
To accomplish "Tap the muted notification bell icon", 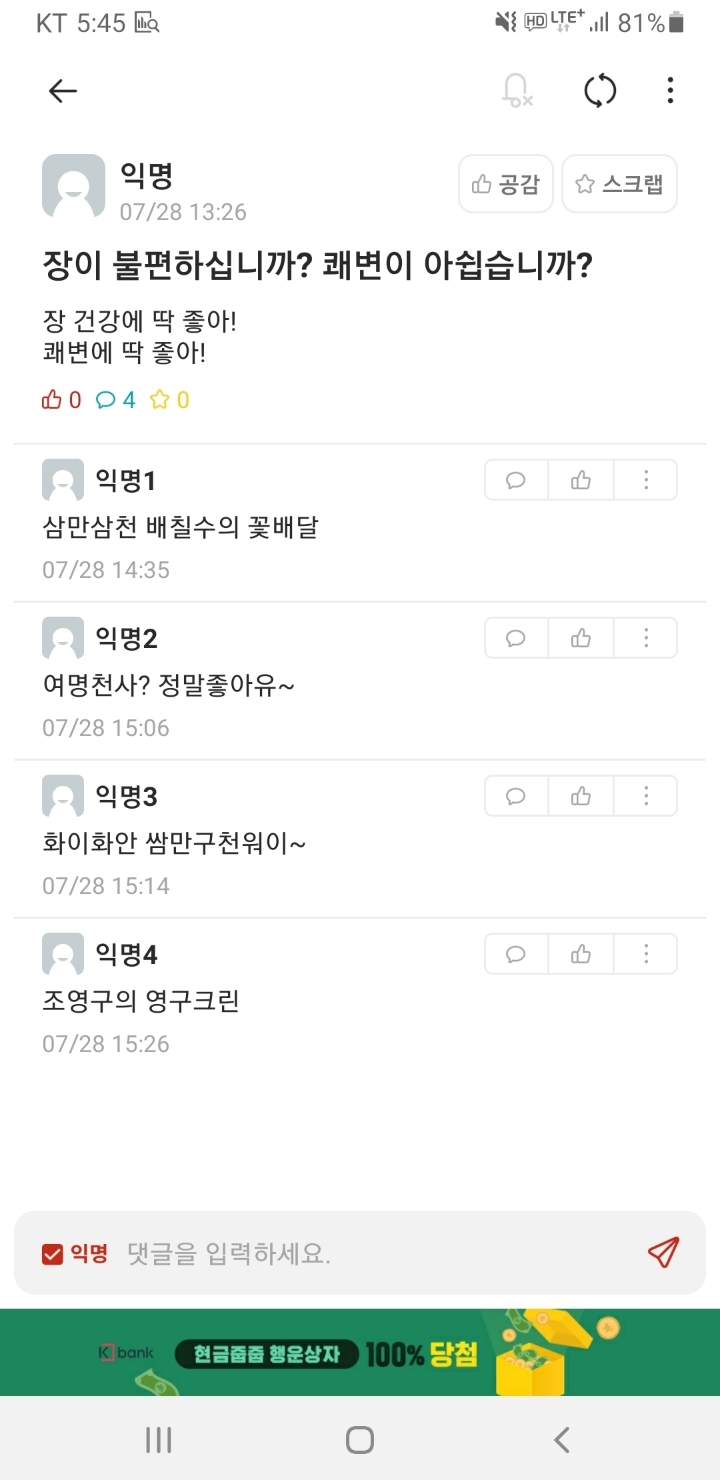I will [x=516, y=91].
